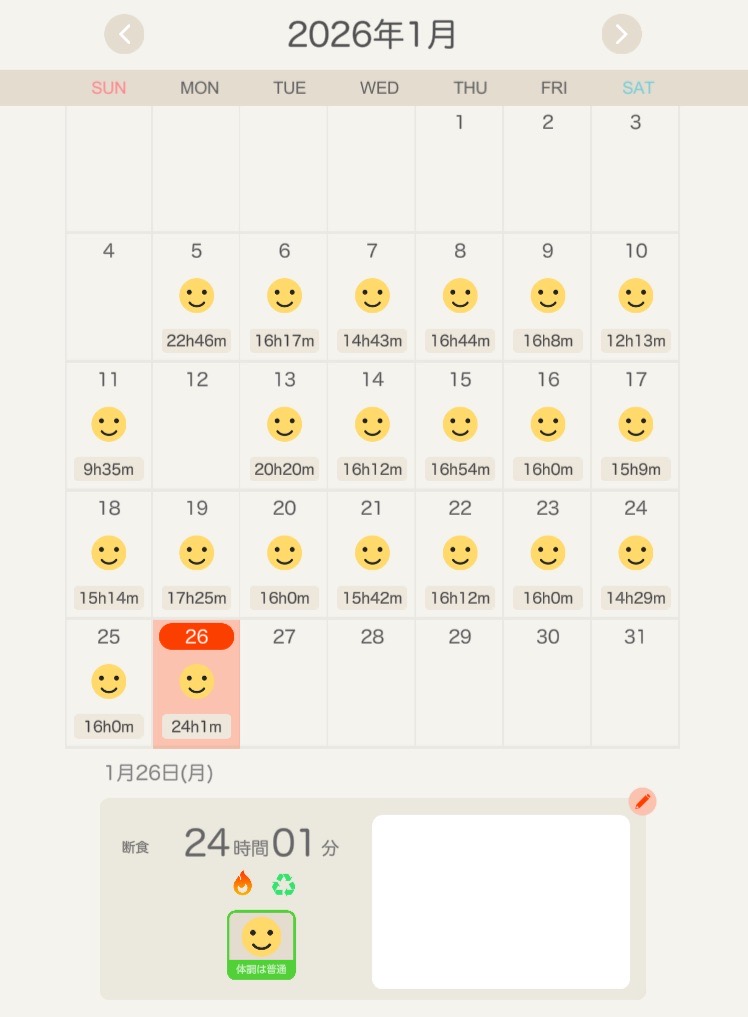Image resolution: width=748 pixels, height=1017 pixels.
Task: Open January 13 showing 20h20m
Action: (x=284, y=425)
